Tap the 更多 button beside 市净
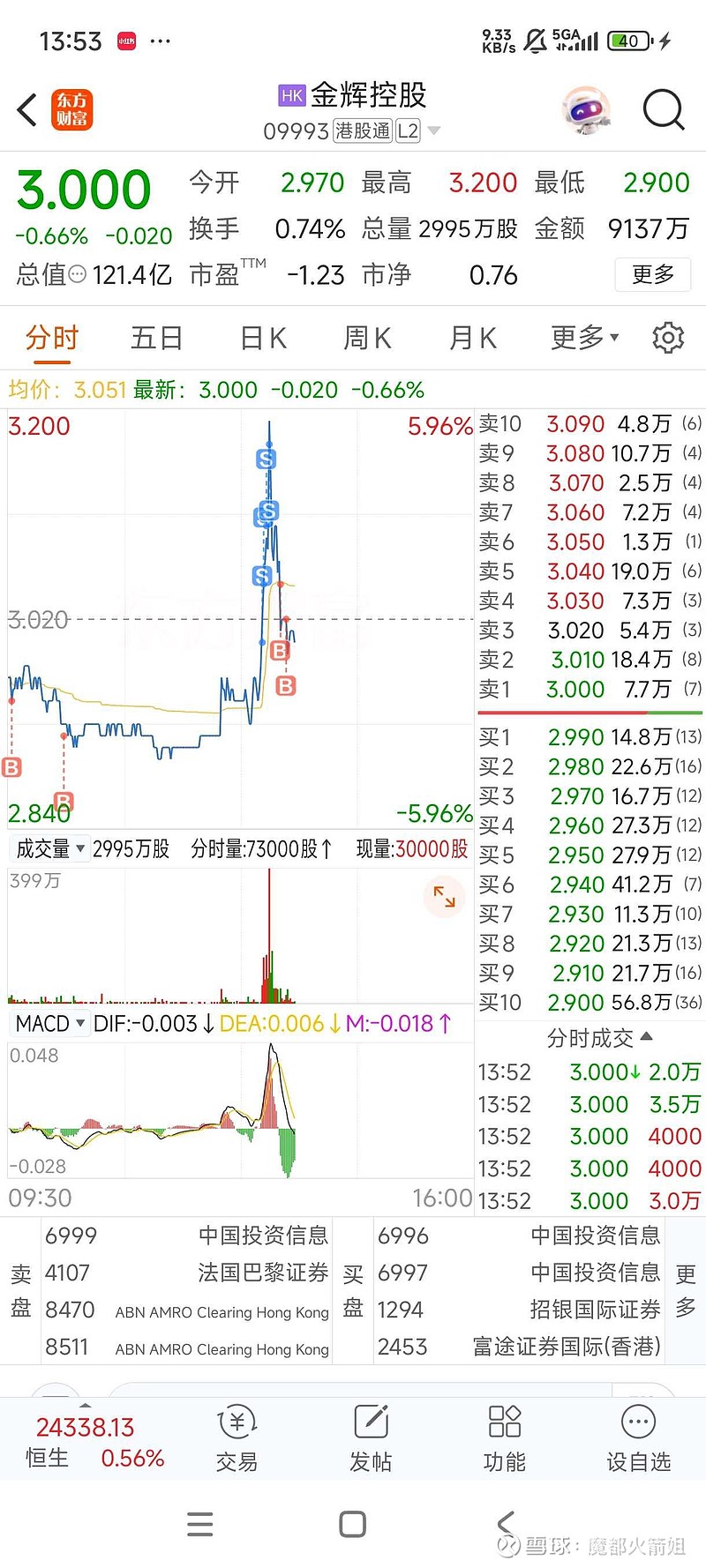The height and width of the screenshot is (1568, 706). 652,275
